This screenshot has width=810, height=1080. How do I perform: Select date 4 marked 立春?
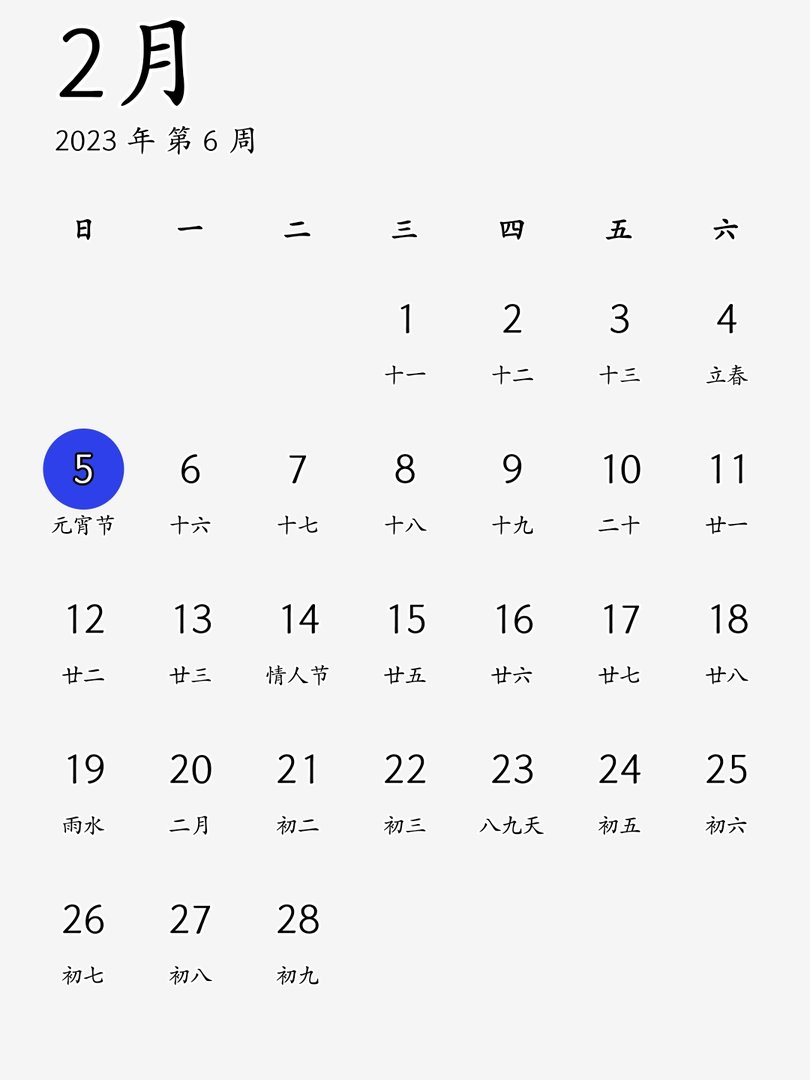728,316
